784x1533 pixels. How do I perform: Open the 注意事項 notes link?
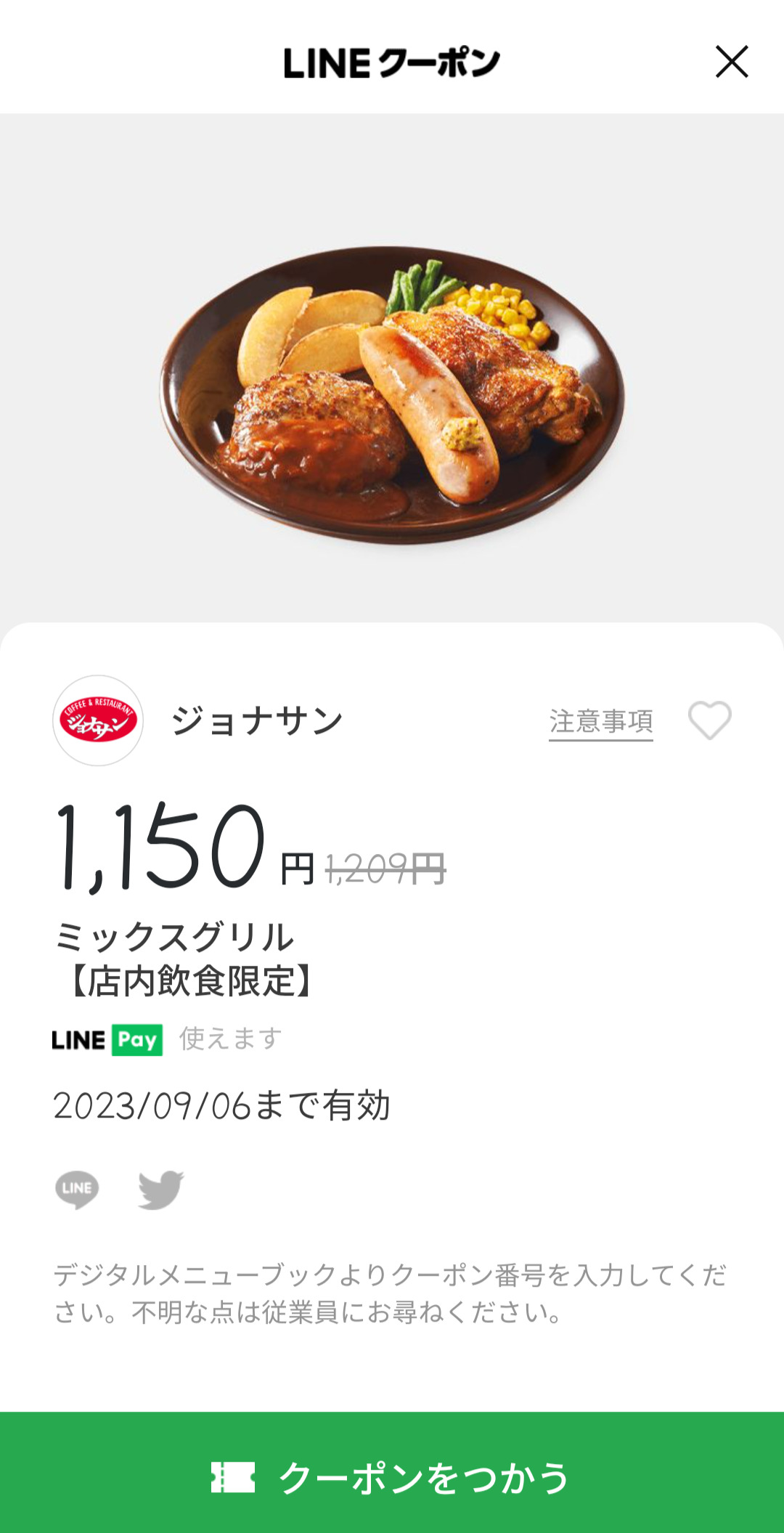click(600, 722)
